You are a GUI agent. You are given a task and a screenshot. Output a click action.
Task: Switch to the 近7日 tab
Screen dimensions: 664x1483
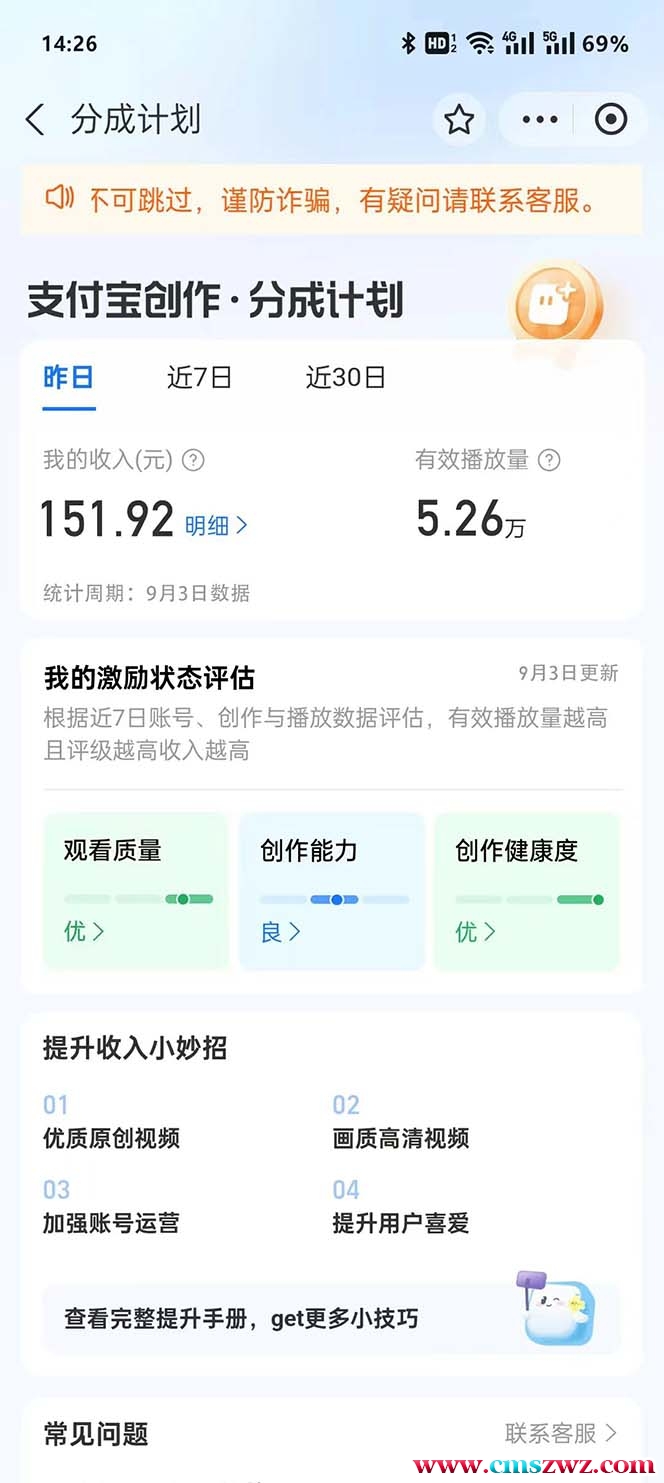point(199,377)
